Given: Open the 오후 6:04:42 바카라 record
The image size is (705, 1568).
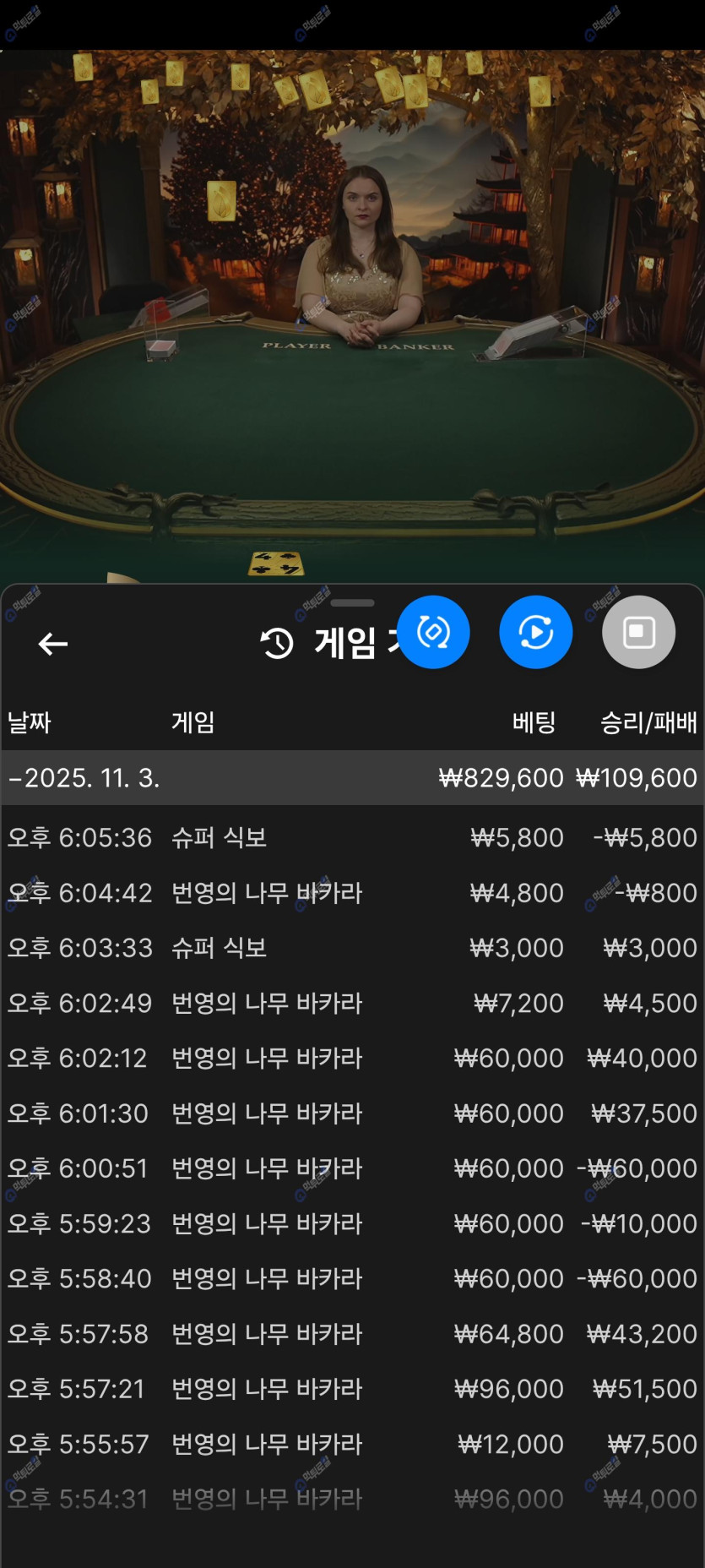Looking at the screenshot, I should [352, 892].
